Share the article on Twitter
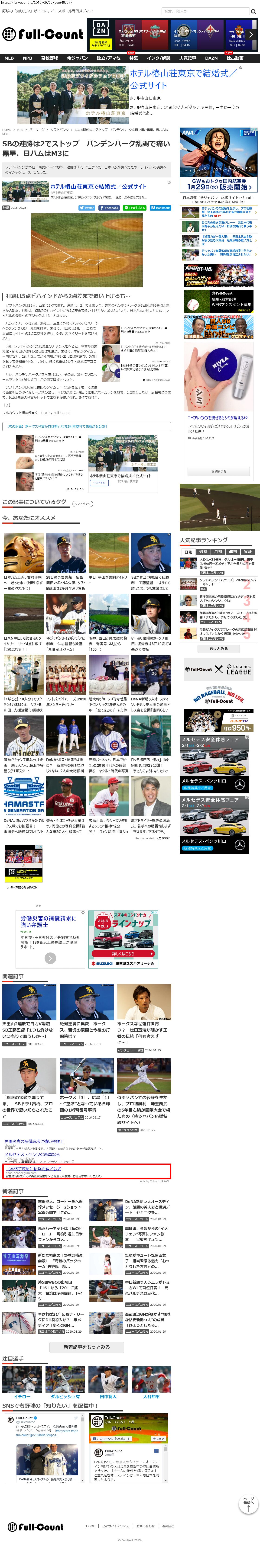The height and width of the screenshot is (1568, 260). pyautogui.click(x=86, y=208)
